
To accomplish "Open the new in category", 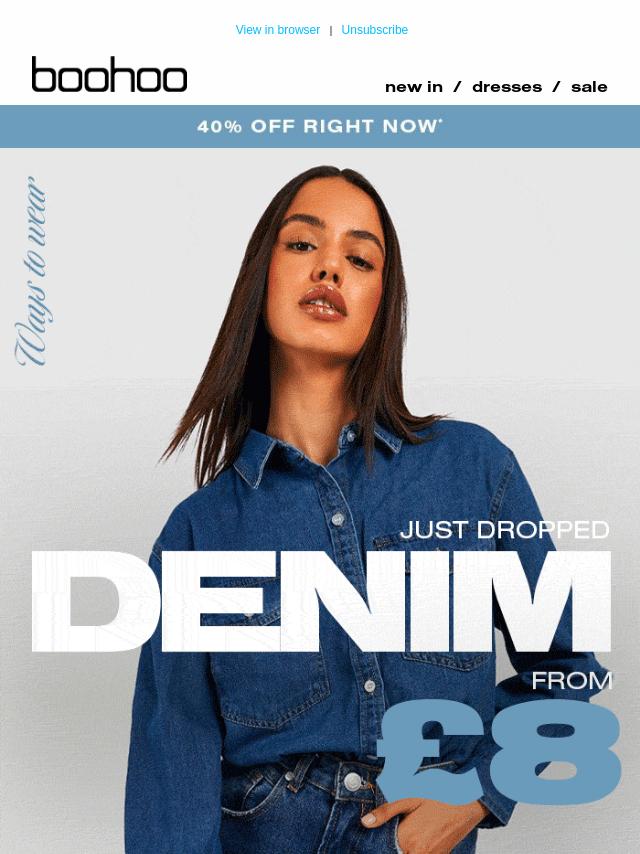I will point(413,87).
